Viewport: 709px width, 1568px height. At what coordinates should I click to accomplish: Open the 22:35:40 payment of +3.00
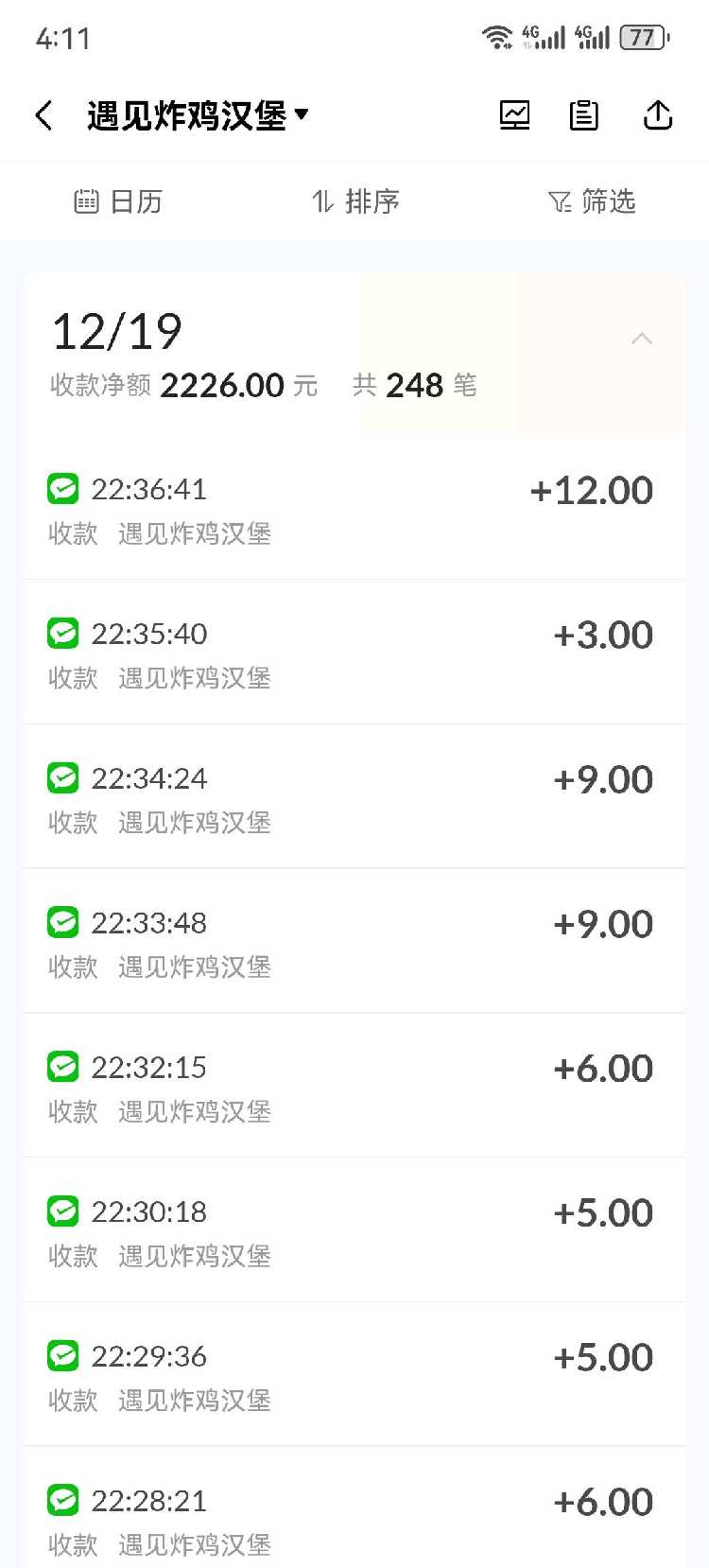354,653
